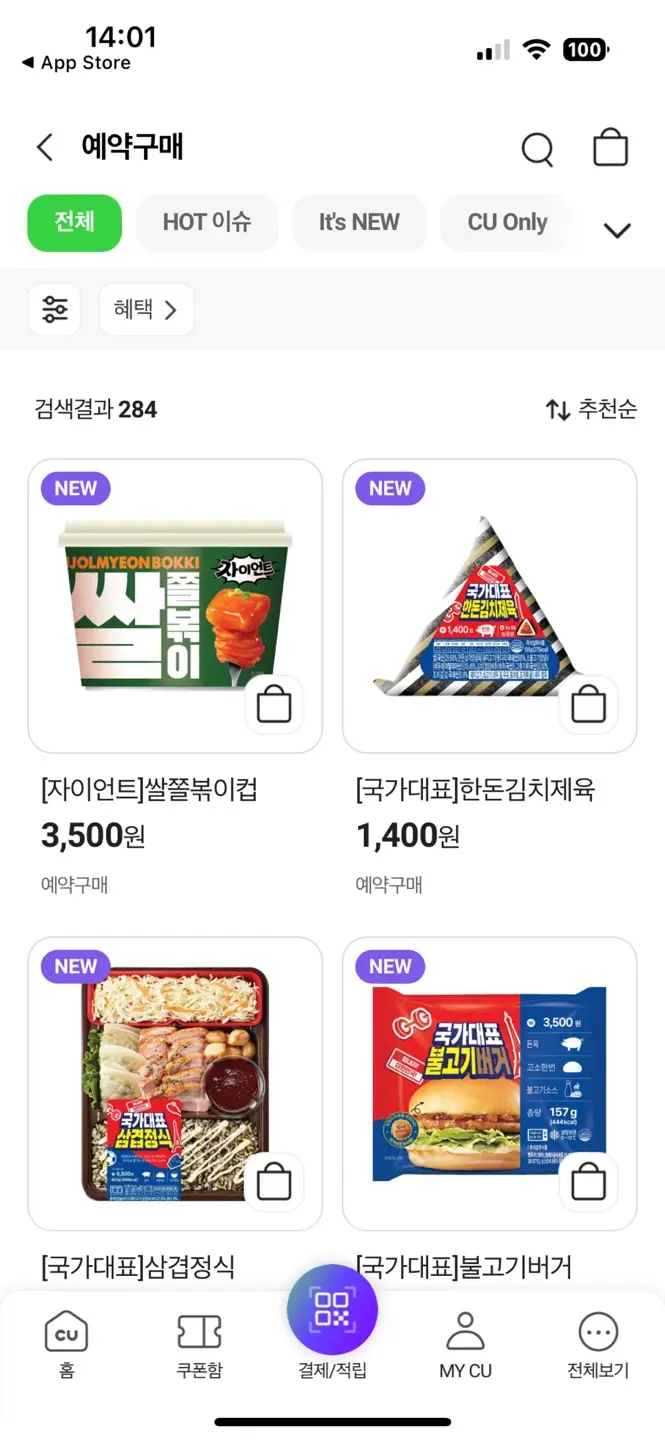Viewport: 665px width, 1440px height.
Task: Go back from 예약구매 page
Action: [44, 148]
